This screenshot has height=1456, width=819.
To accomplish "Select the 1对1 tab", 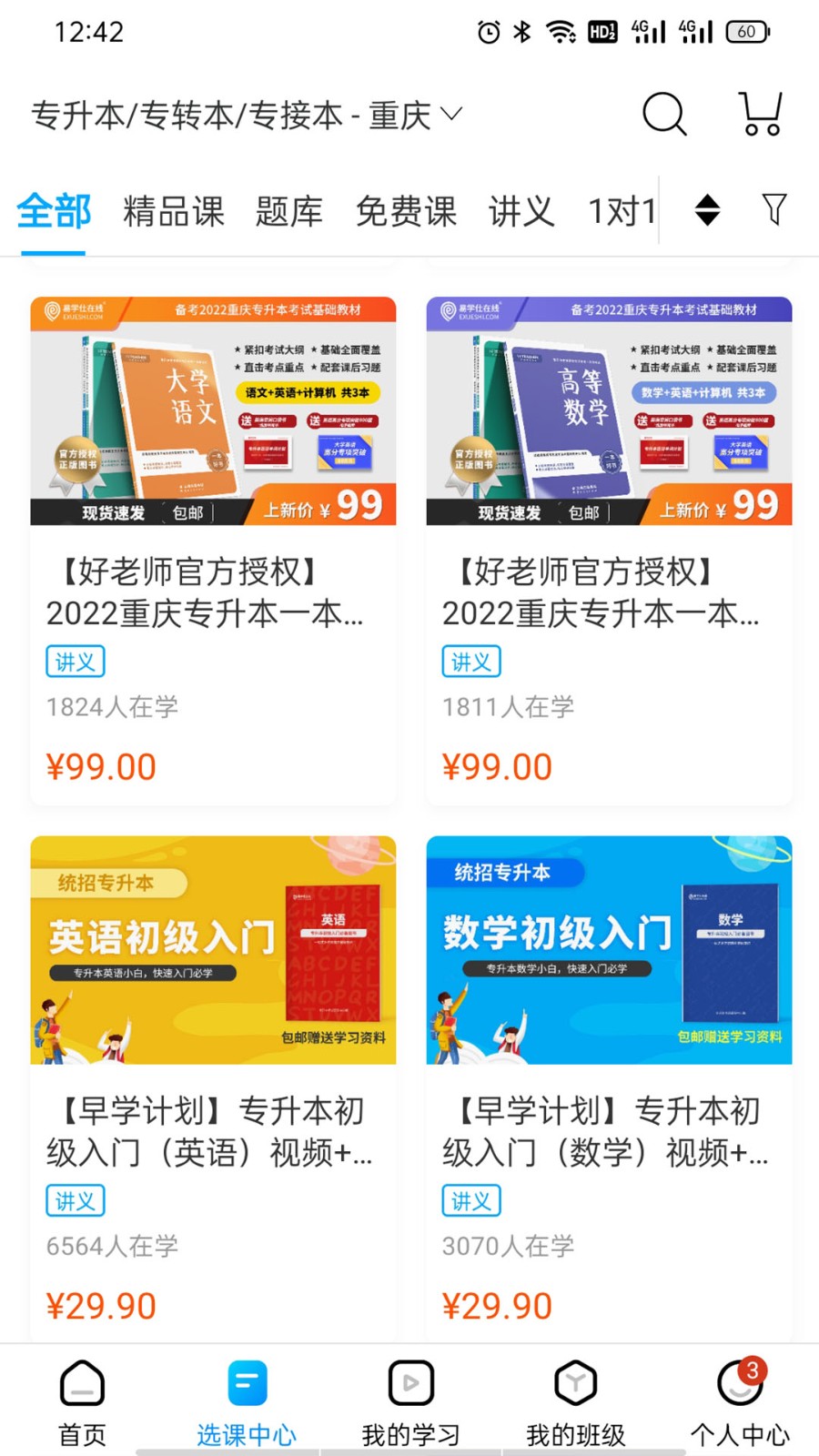I will [622, 212].
